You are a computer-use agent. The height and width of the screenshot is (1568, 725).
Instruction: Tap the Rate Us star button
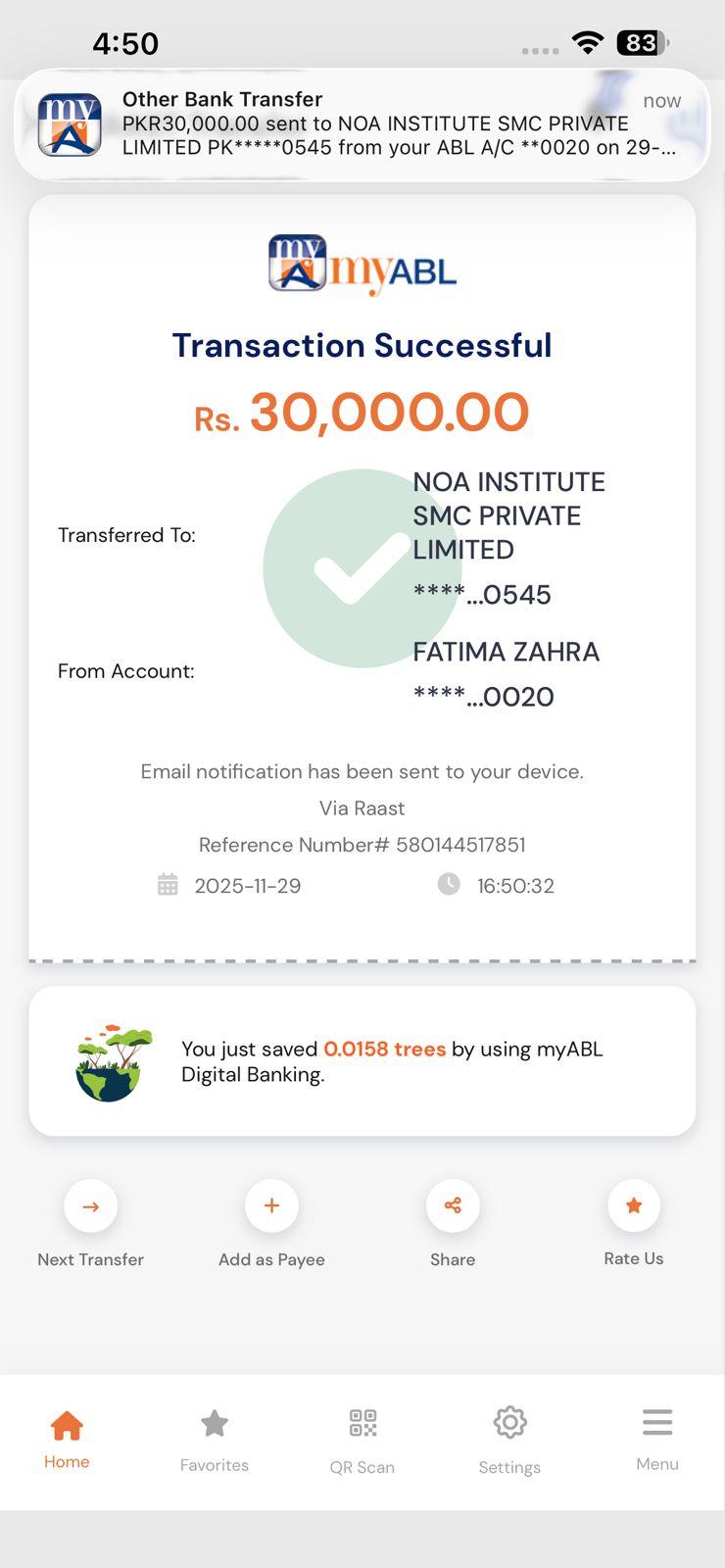634,1206
